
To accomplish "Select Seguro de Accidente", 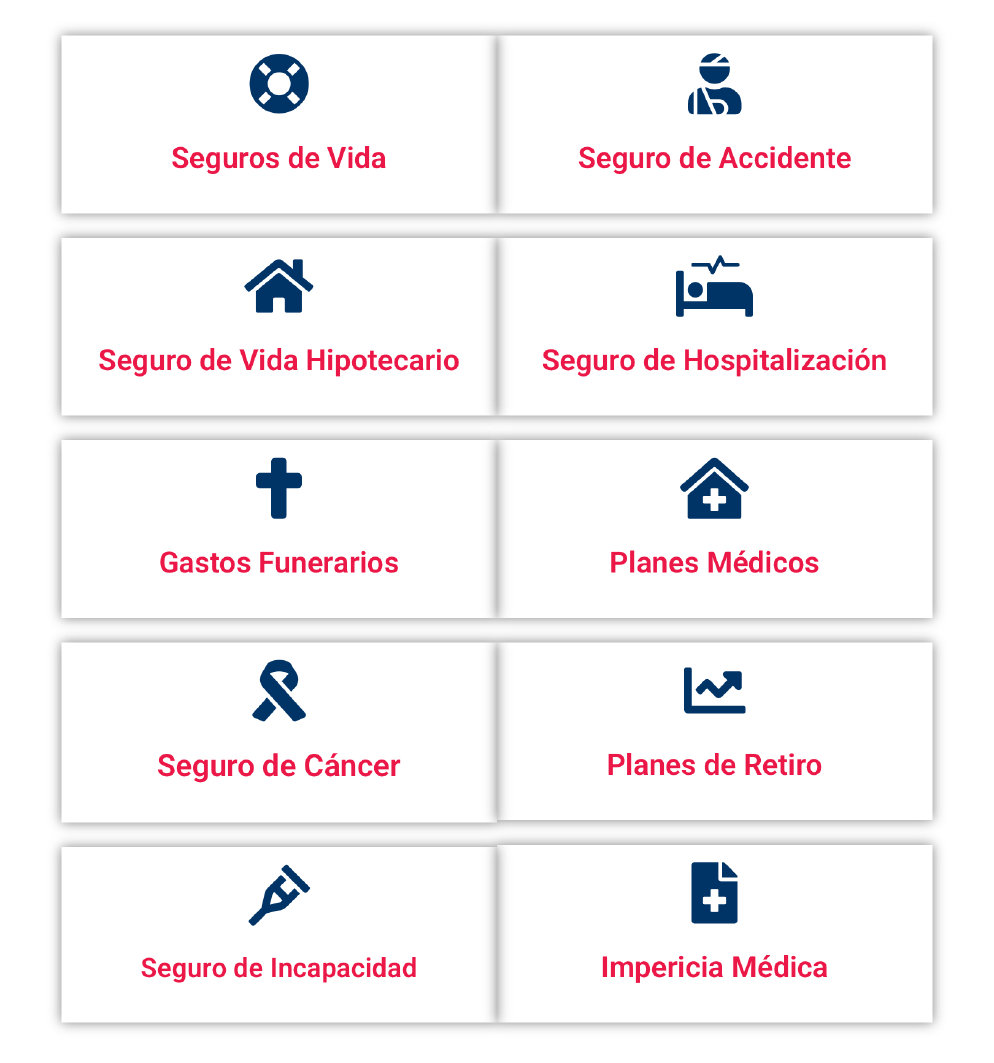I will (x=714, y=125).
